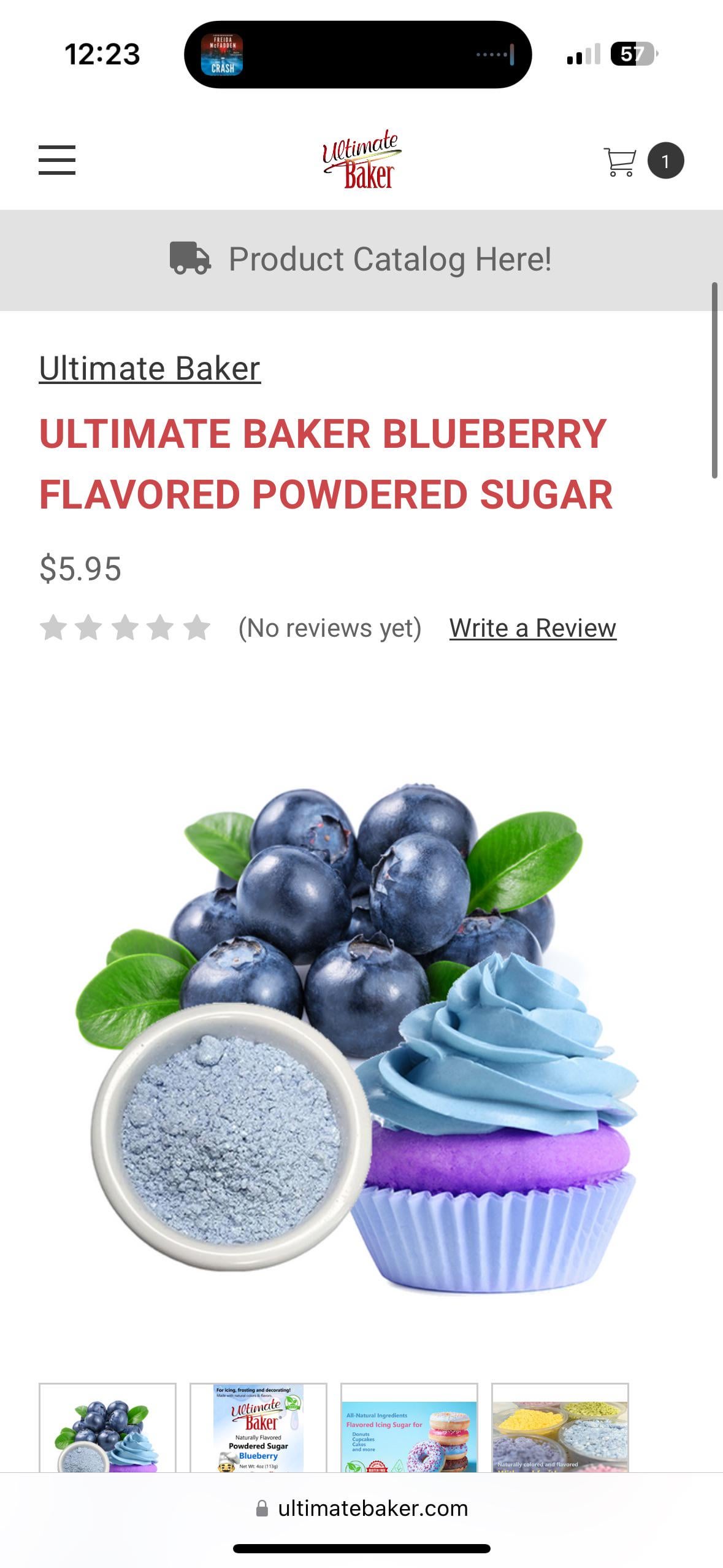
Task: Tap the ultimatebaker.com address bar
Action: tap(361, 1508)
